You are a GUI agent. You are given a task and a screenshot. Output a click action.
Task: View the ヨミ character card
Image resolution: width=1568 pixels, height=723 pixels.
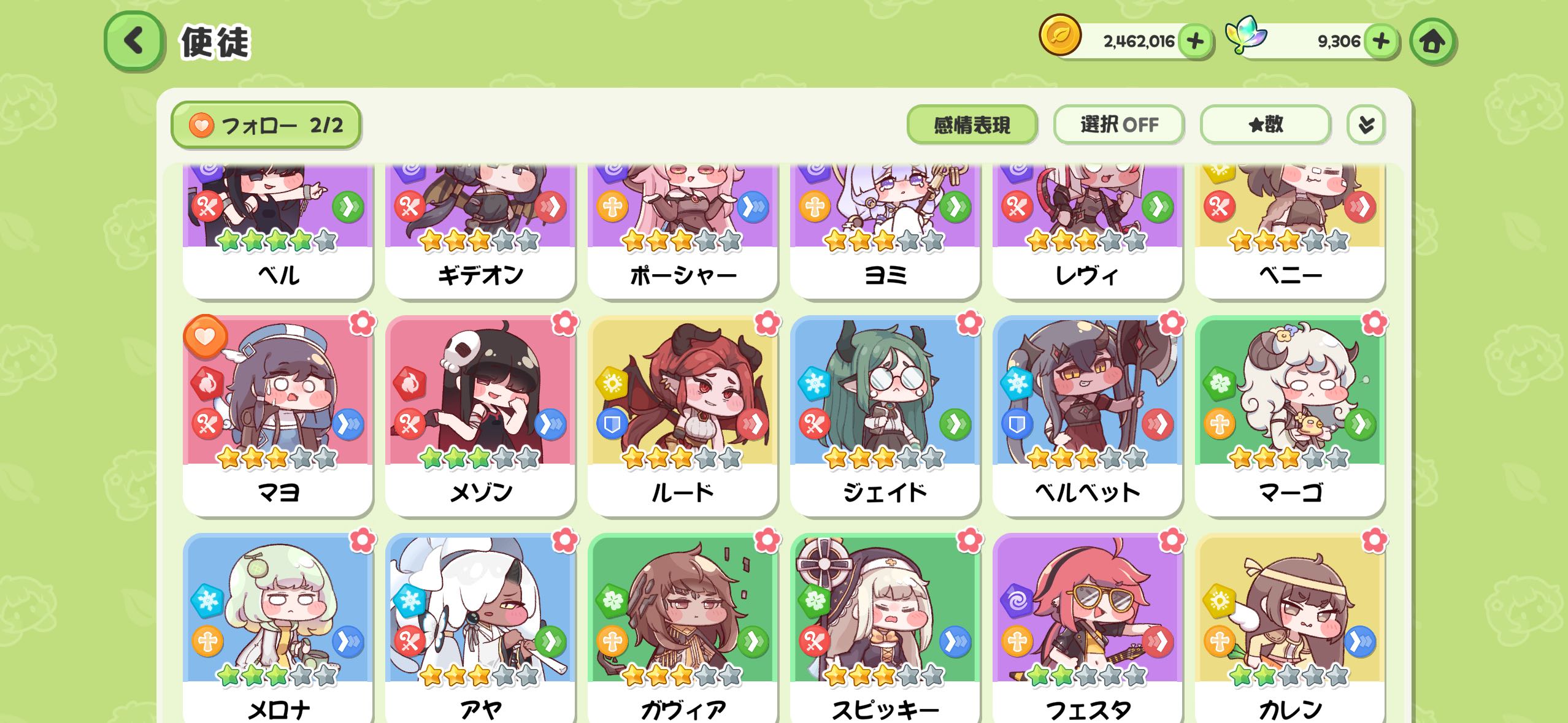tap(885, 233)
